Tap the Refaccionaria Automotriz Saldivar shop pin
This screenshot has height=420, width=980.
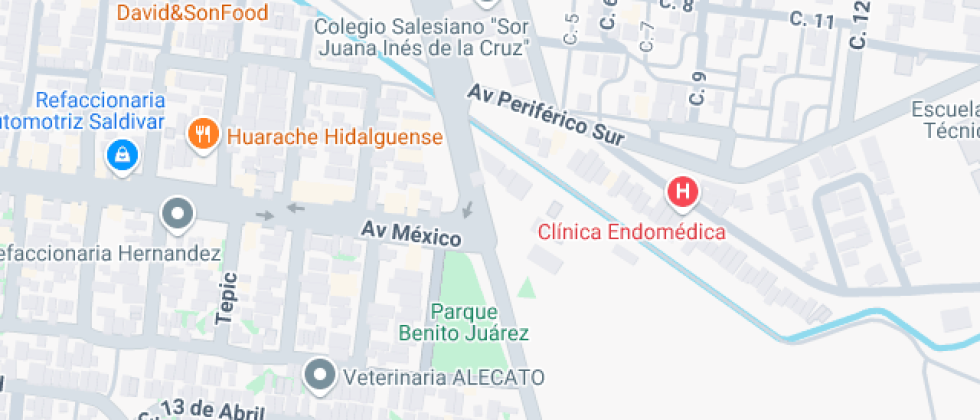[122, 153]
